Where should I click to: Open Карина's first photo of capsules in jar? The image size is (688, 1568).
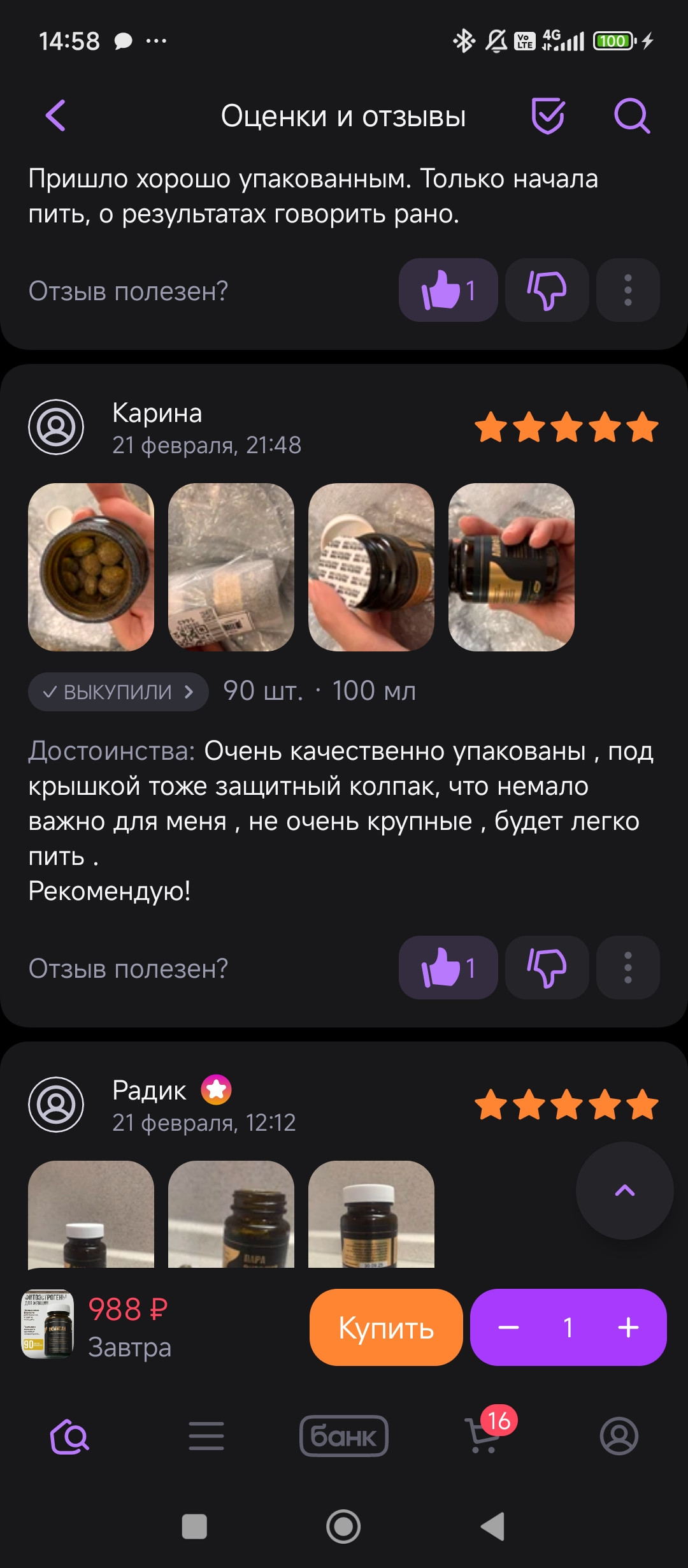91,567
